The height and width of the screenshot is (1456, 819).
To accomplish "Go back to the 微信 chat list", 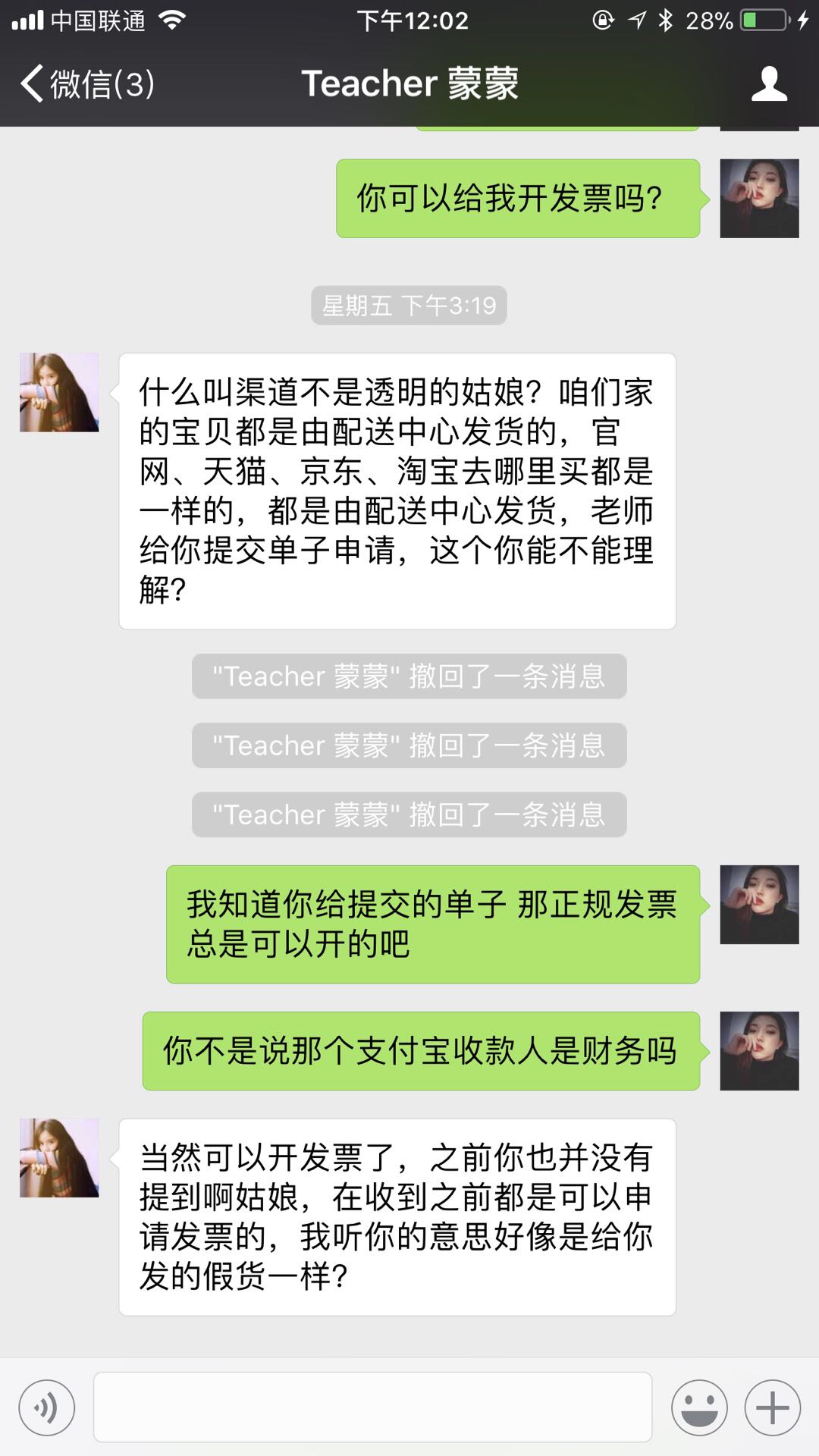I will 87,83.
